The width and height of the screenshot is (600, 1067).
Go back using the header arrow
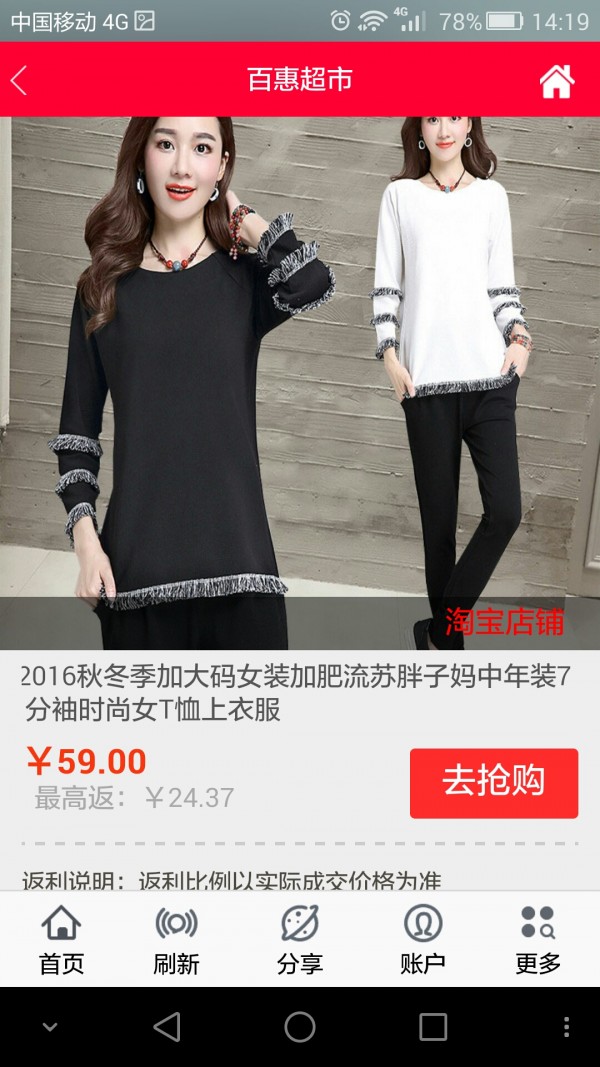click(20, 80)
